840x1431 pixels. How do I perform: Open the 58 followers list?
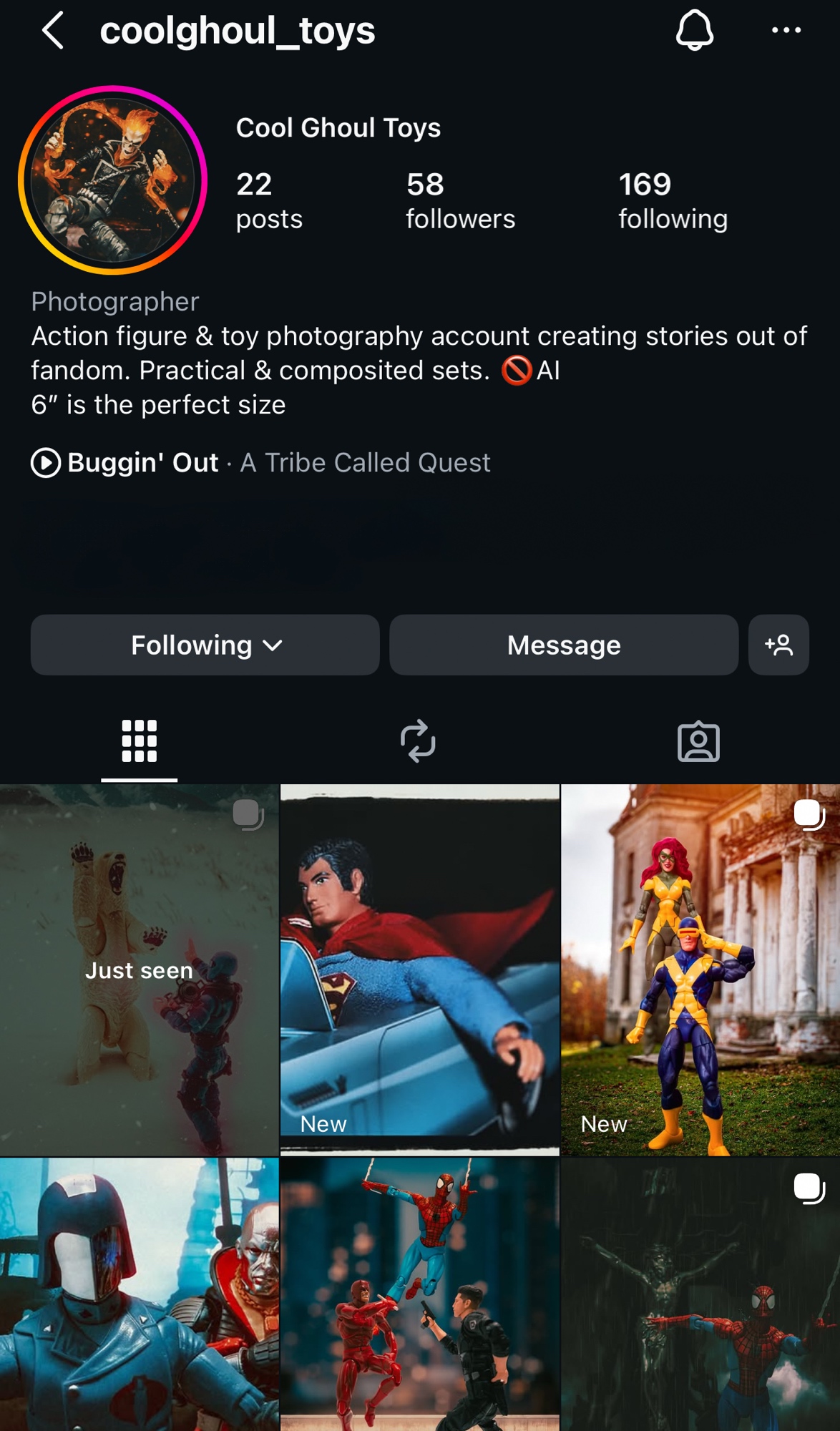pyautogui.click(x=460, y=201)
